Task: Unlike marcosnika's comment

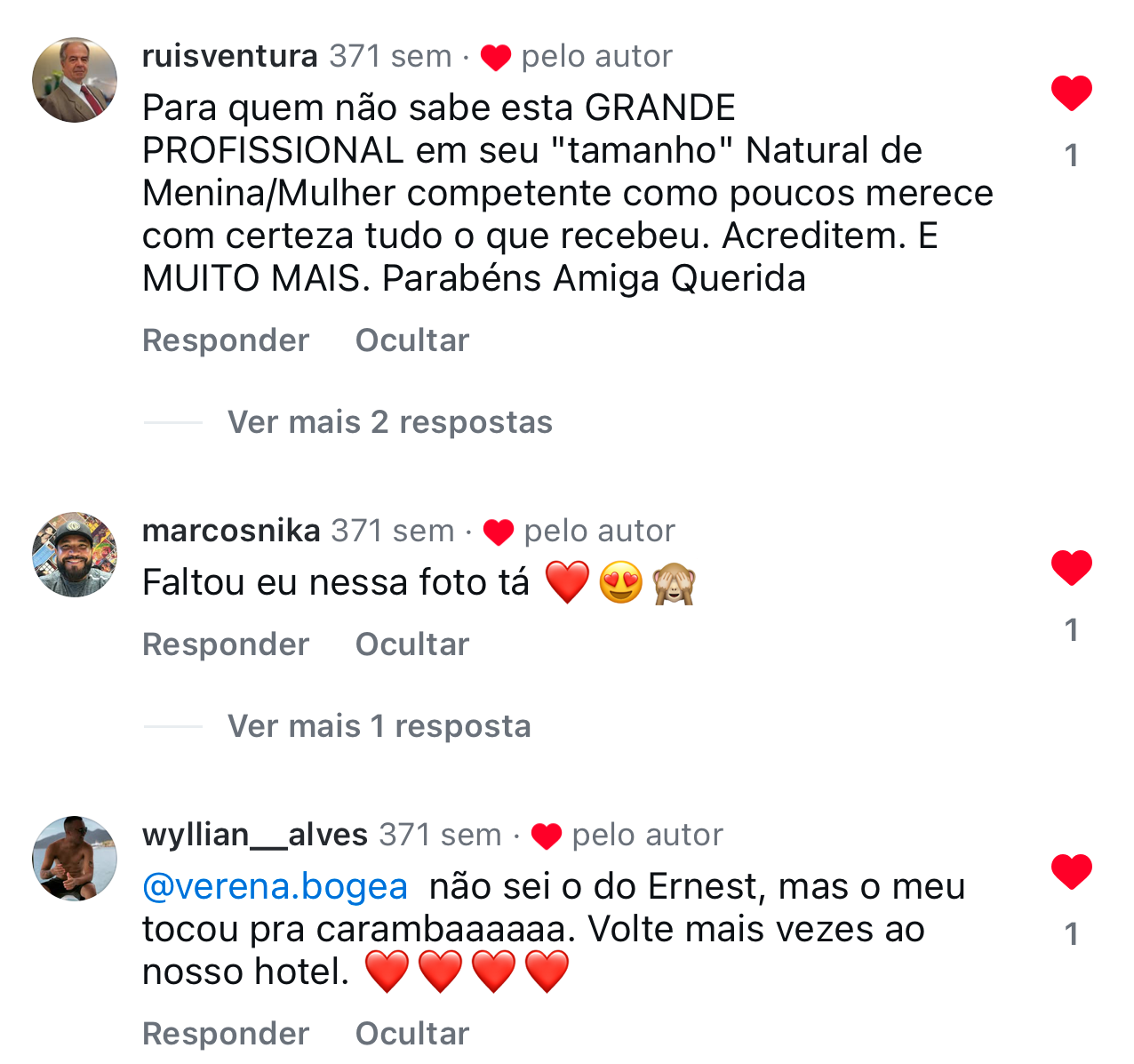Action: tap(1071, 568)
